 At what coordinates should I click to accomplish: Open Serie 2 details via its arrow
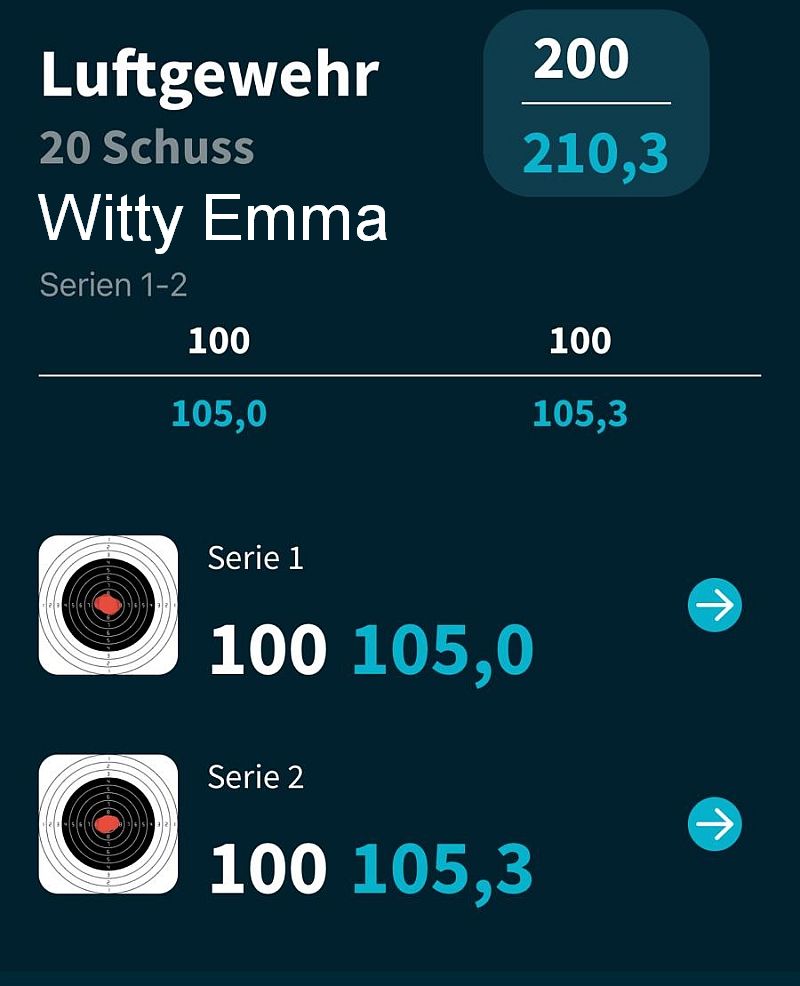click(715, 824)
